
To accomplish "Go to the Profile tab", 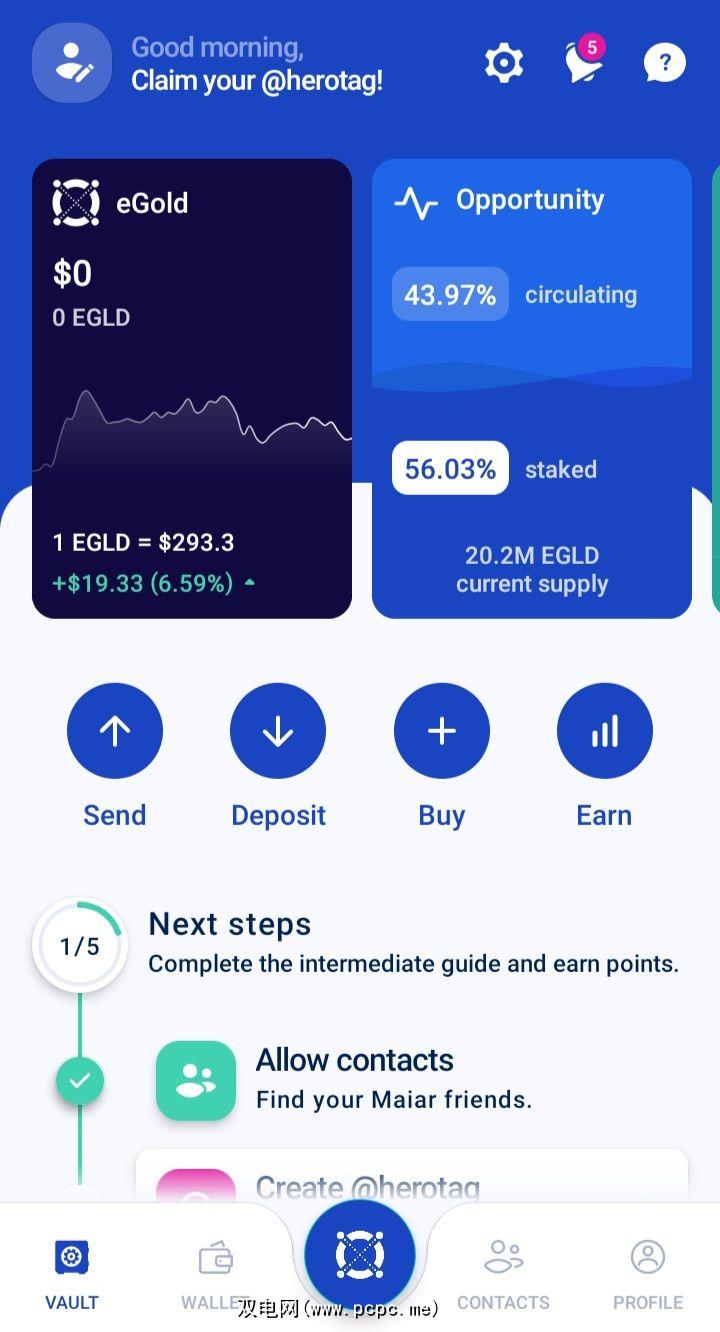I will (x=648, y=1272).
